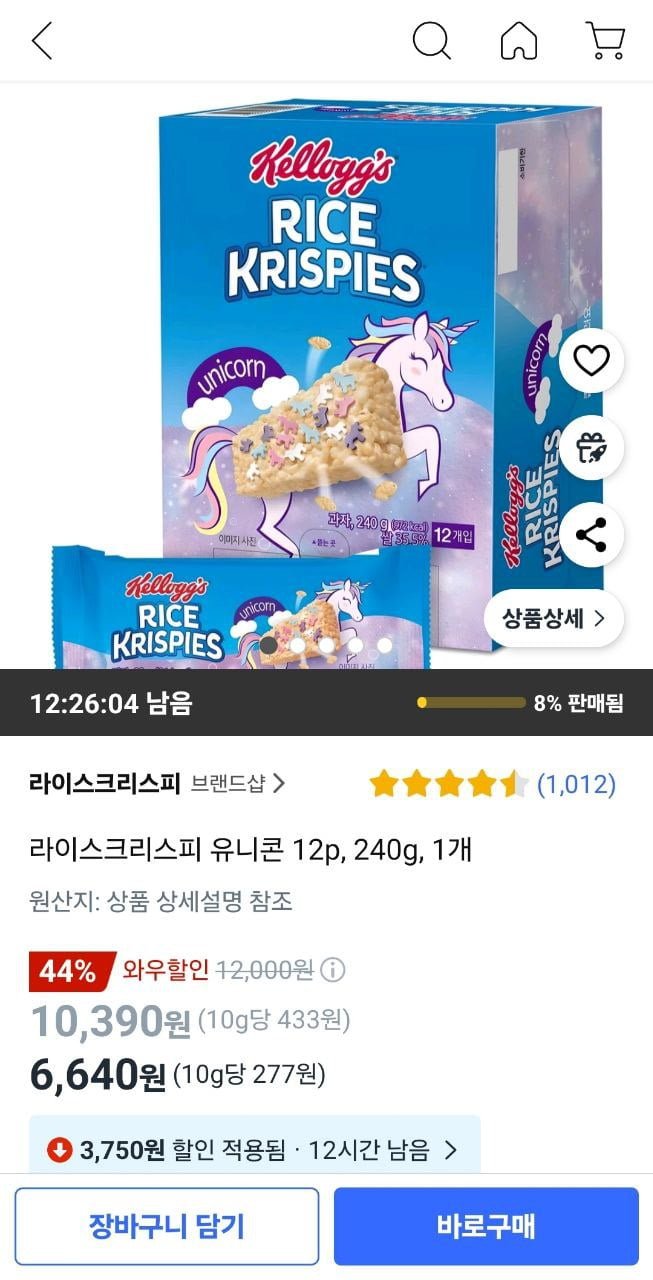Tap the gift icon button

pos(591,448)
